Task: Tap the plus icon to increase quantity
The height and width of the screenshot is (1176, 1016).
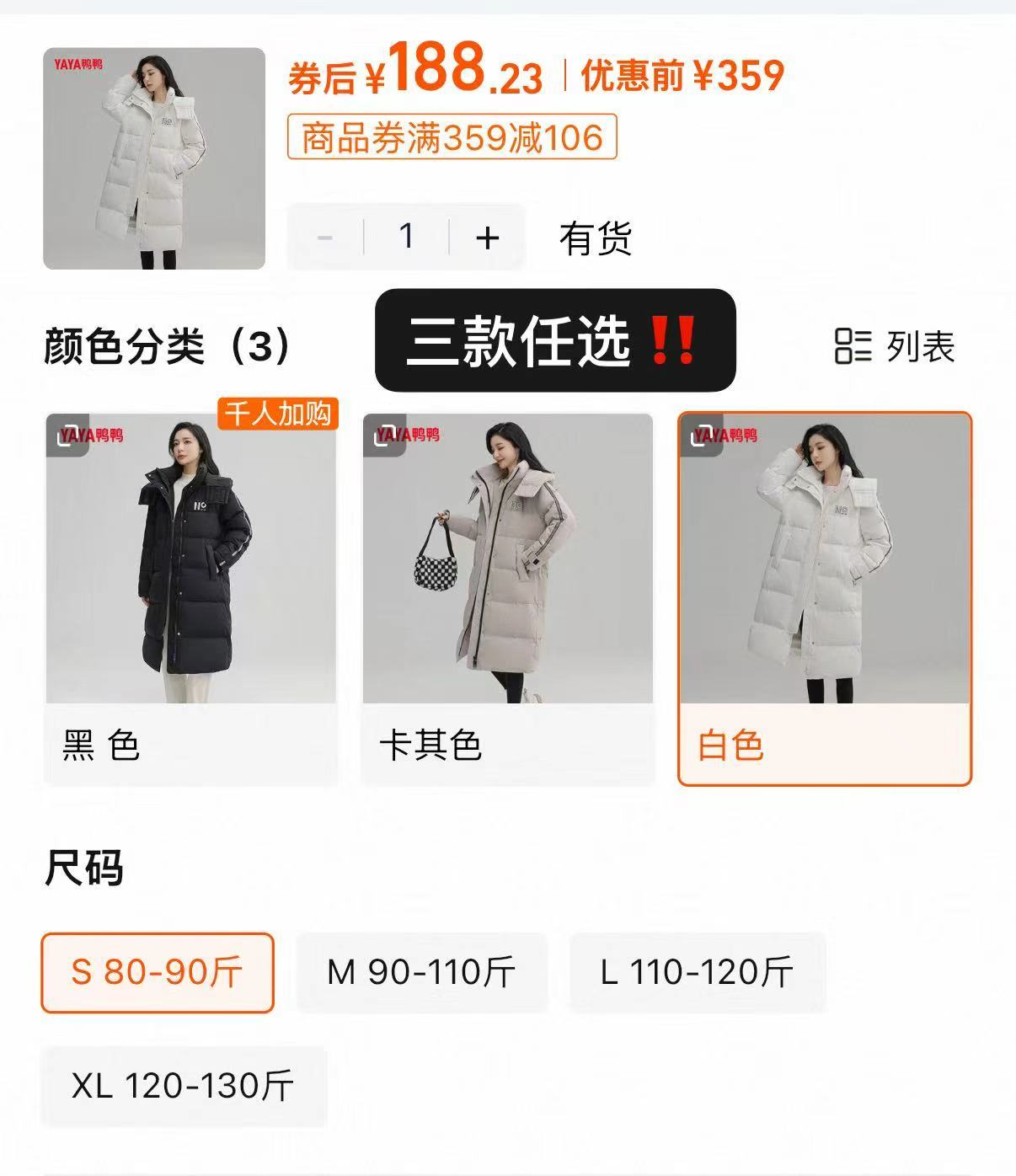Action: click(487, 237)
